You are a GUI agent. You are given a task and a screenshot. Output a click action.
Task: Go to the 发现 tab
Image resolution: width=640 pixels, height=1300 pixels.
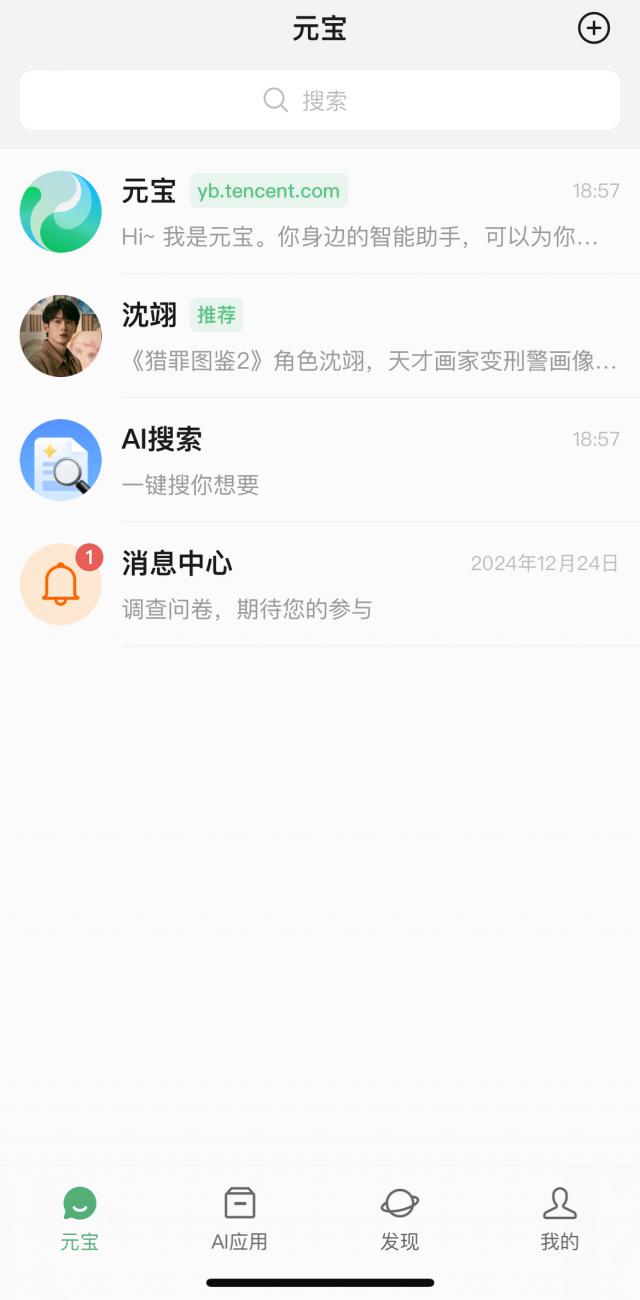pos(400,1219)
